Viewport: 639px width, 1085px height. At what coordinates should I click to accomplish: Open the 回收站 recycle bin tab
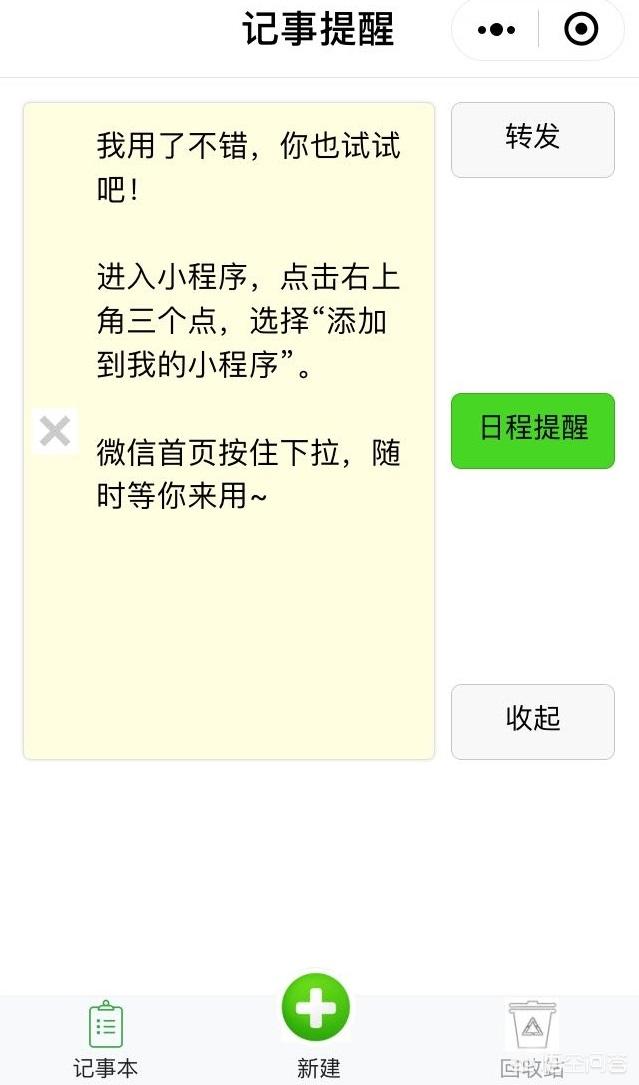[532, 1039]
